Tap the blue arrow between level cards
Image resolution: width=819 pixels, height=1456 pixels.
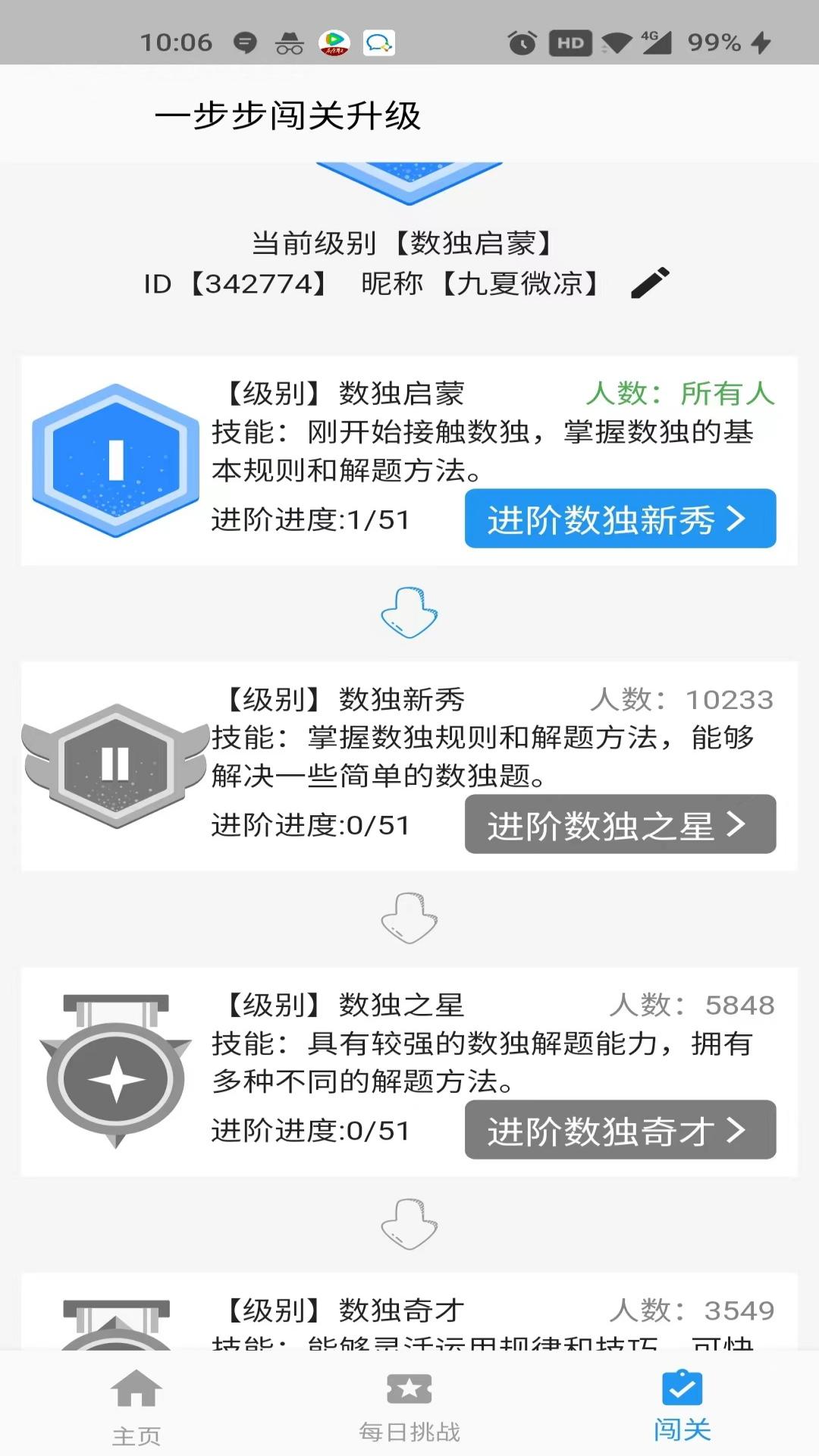click(x=409, y=614)
